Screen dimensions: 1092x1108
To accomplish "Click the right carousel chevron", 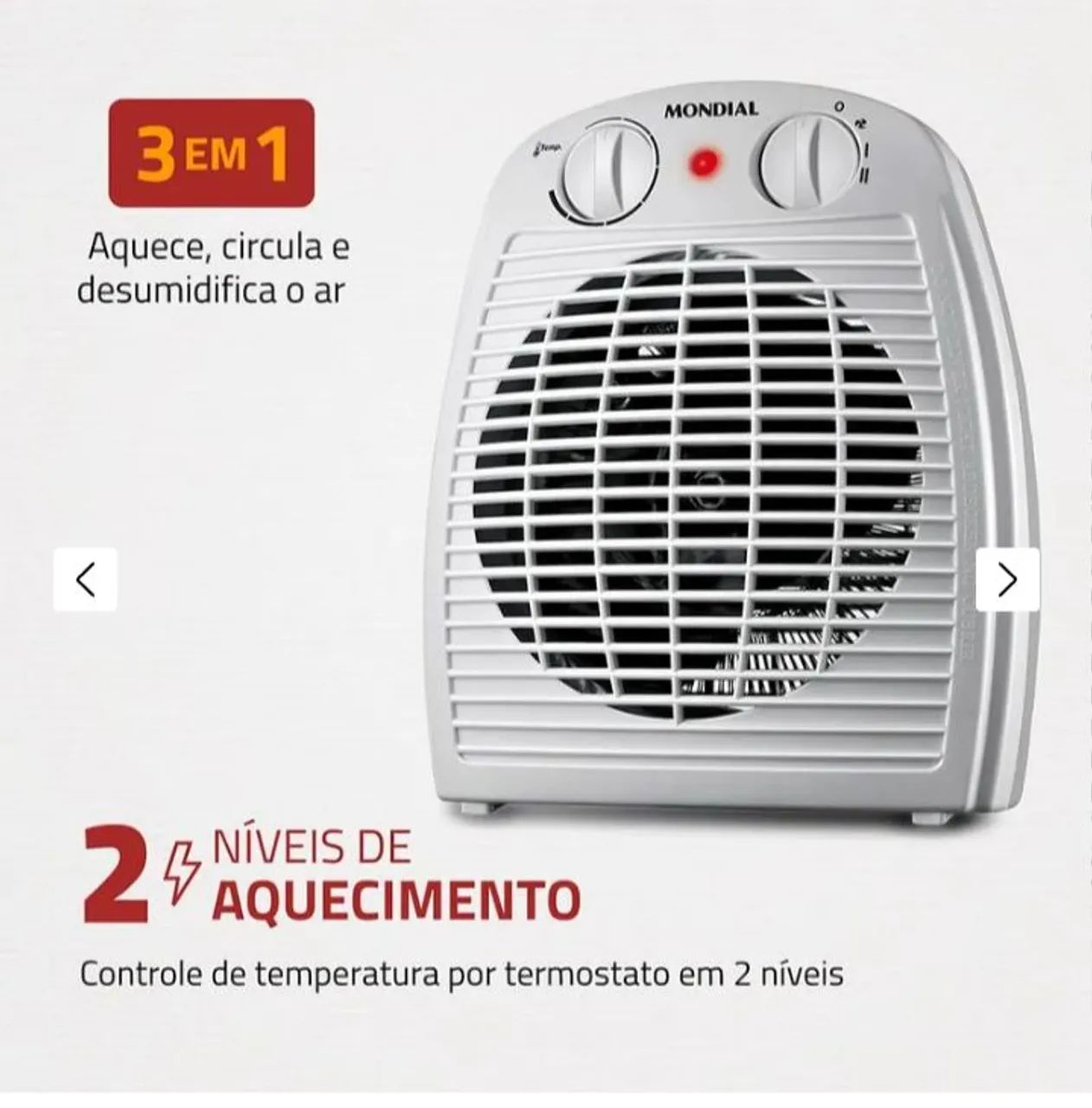I will (1006, 577).
